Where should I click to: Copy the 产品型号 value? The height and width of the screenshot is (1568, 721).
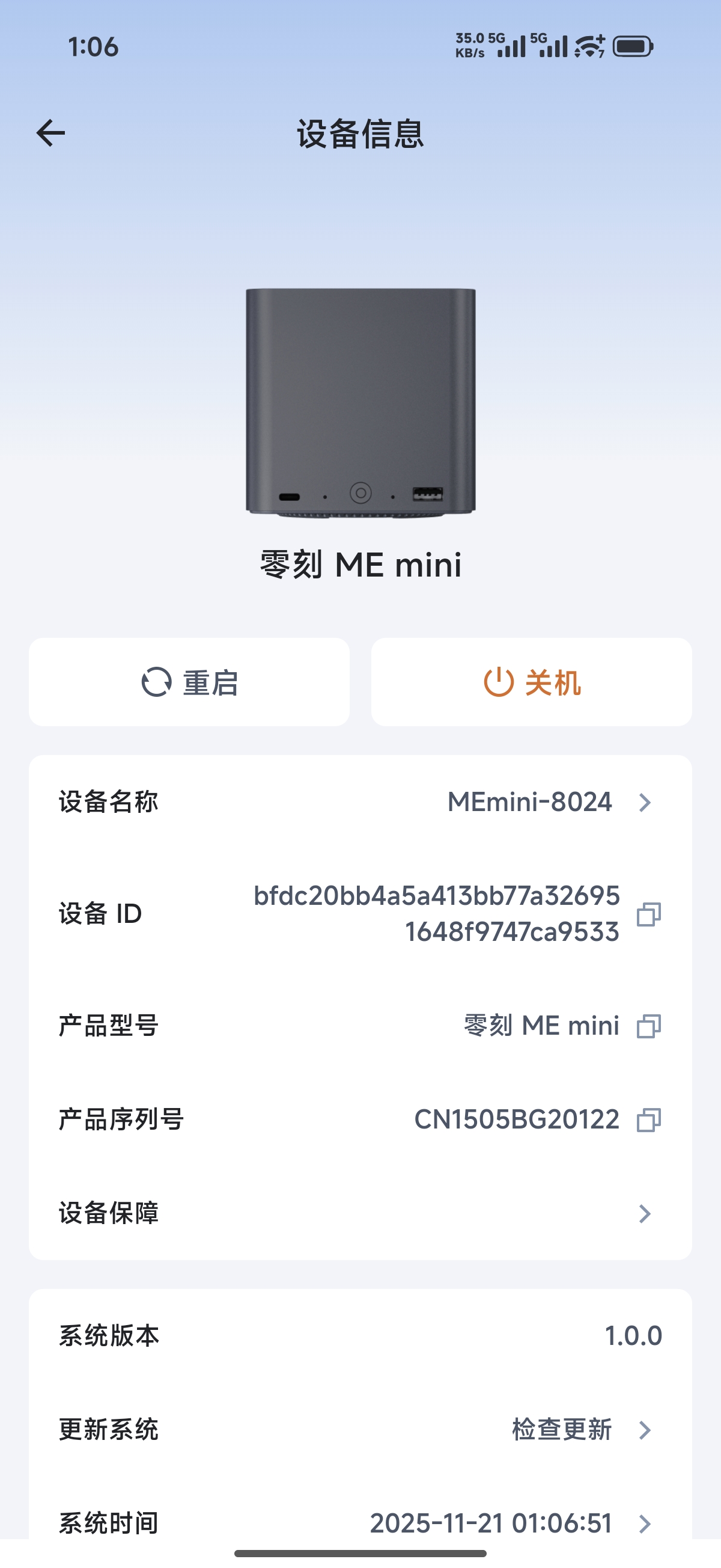tap(648, 1026)
